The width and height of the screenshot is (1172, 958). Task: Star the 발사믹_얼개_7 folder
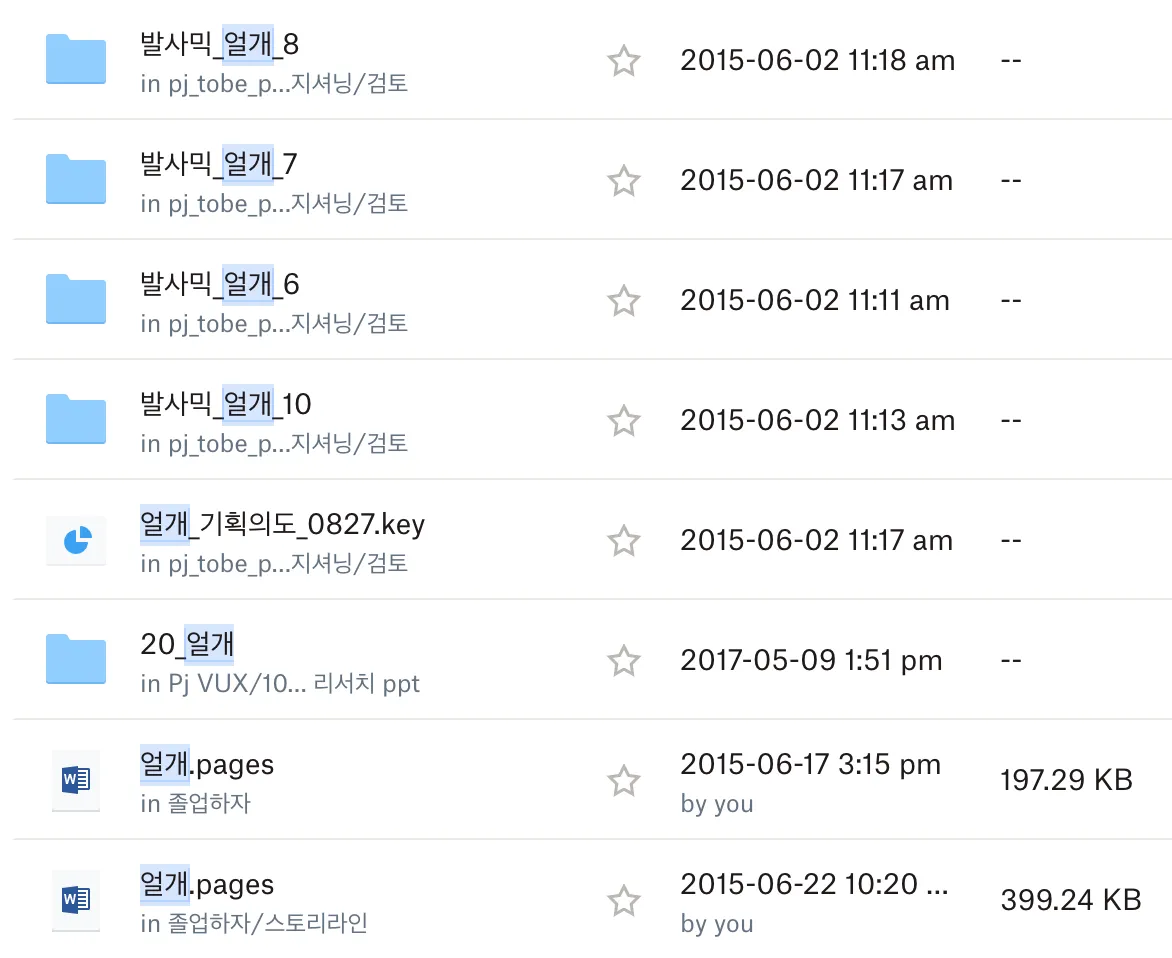click(624, 181)
